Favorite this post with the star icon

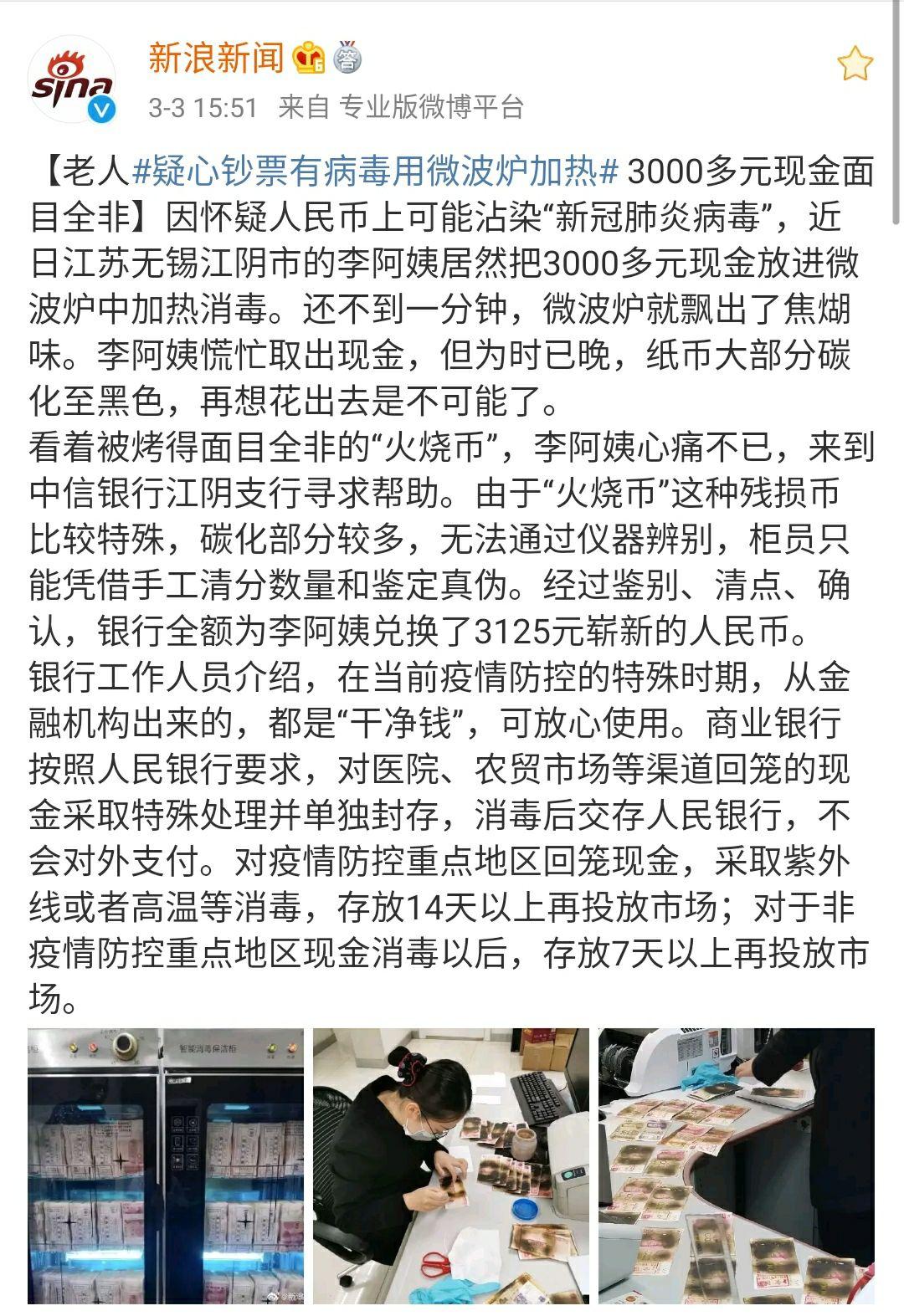pos(855,64)
